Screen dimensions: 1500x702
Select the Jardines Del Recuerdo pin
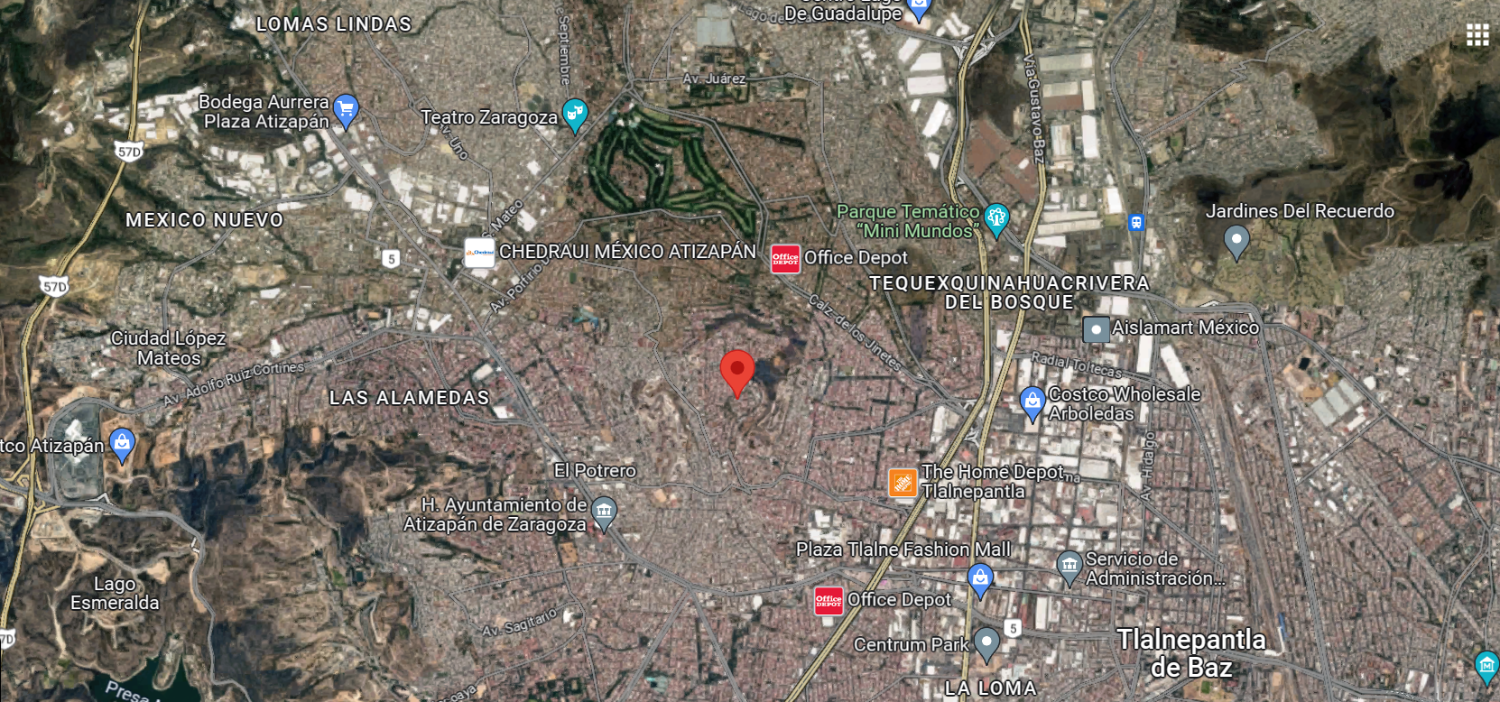click(1237, 243)
